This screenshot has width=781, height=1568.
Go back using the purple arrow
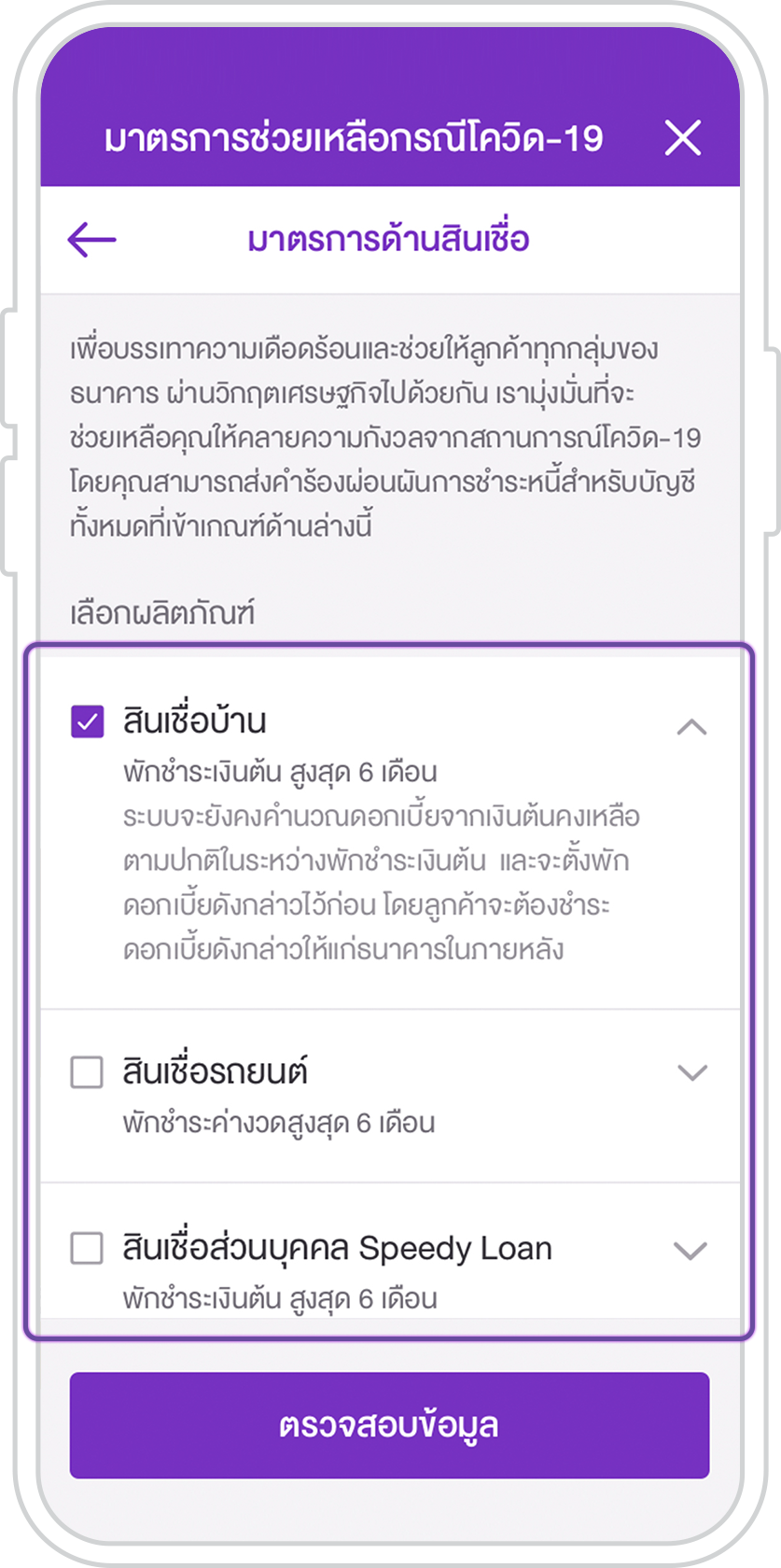(91, 240)
